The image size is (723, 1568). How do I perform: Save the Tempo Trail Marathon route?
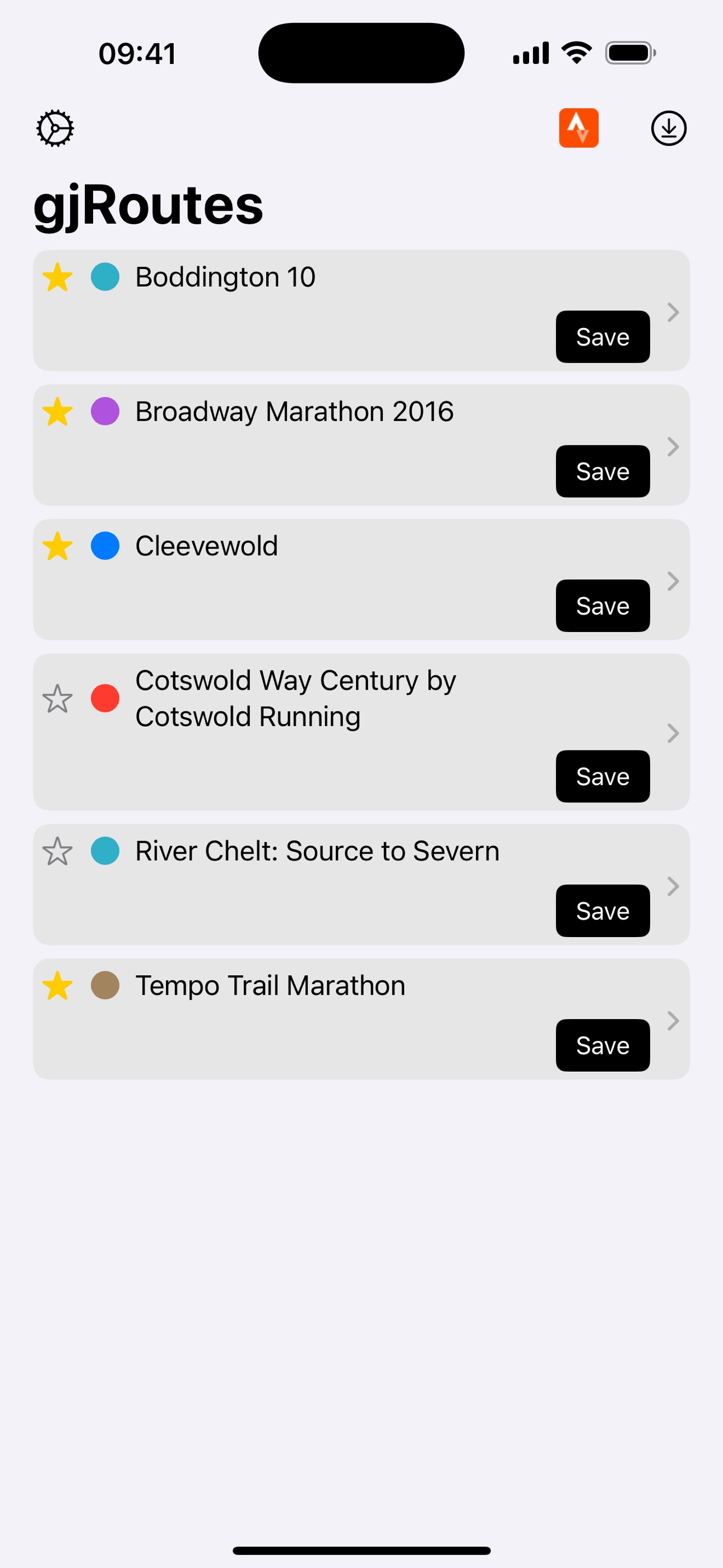602,1045
